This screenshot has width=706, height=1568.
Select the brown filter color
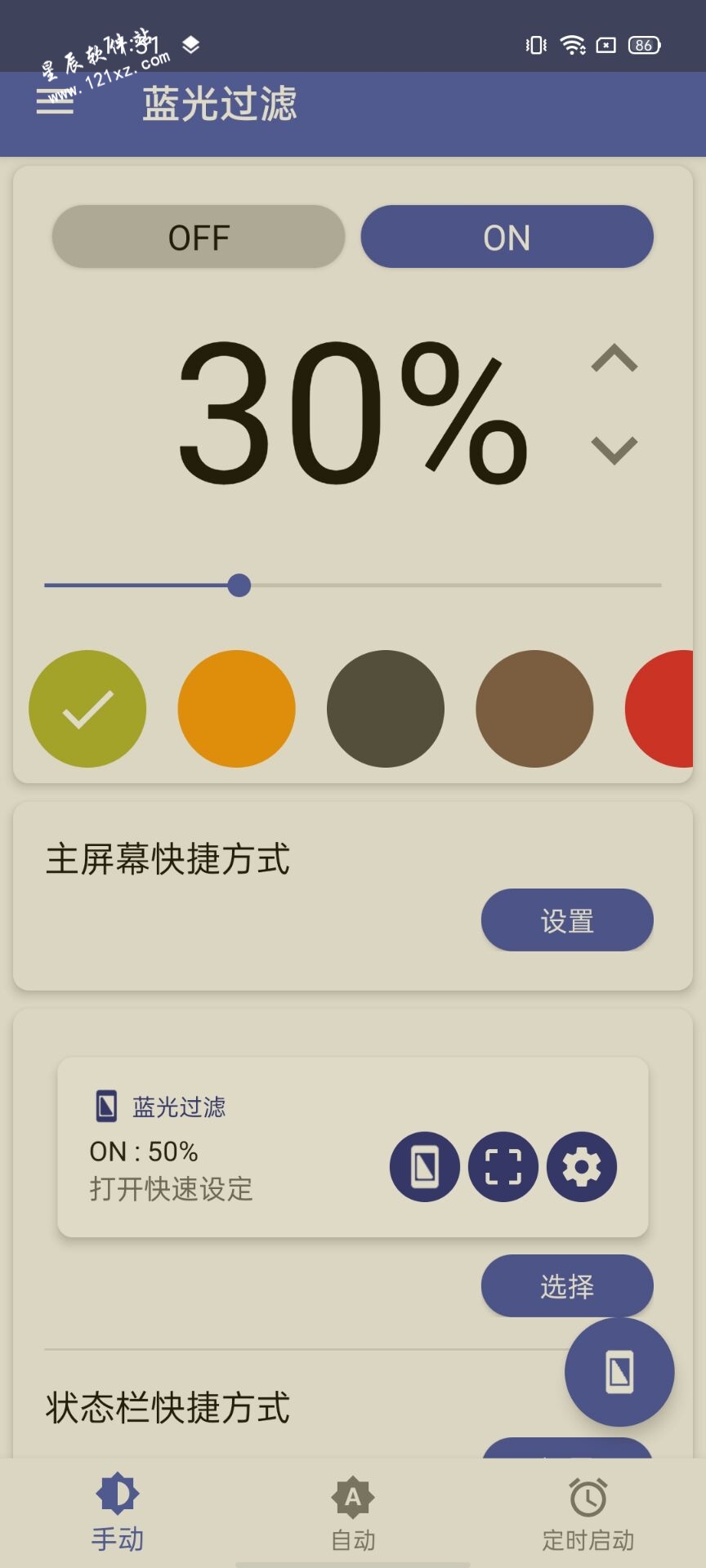pos(534,709)
